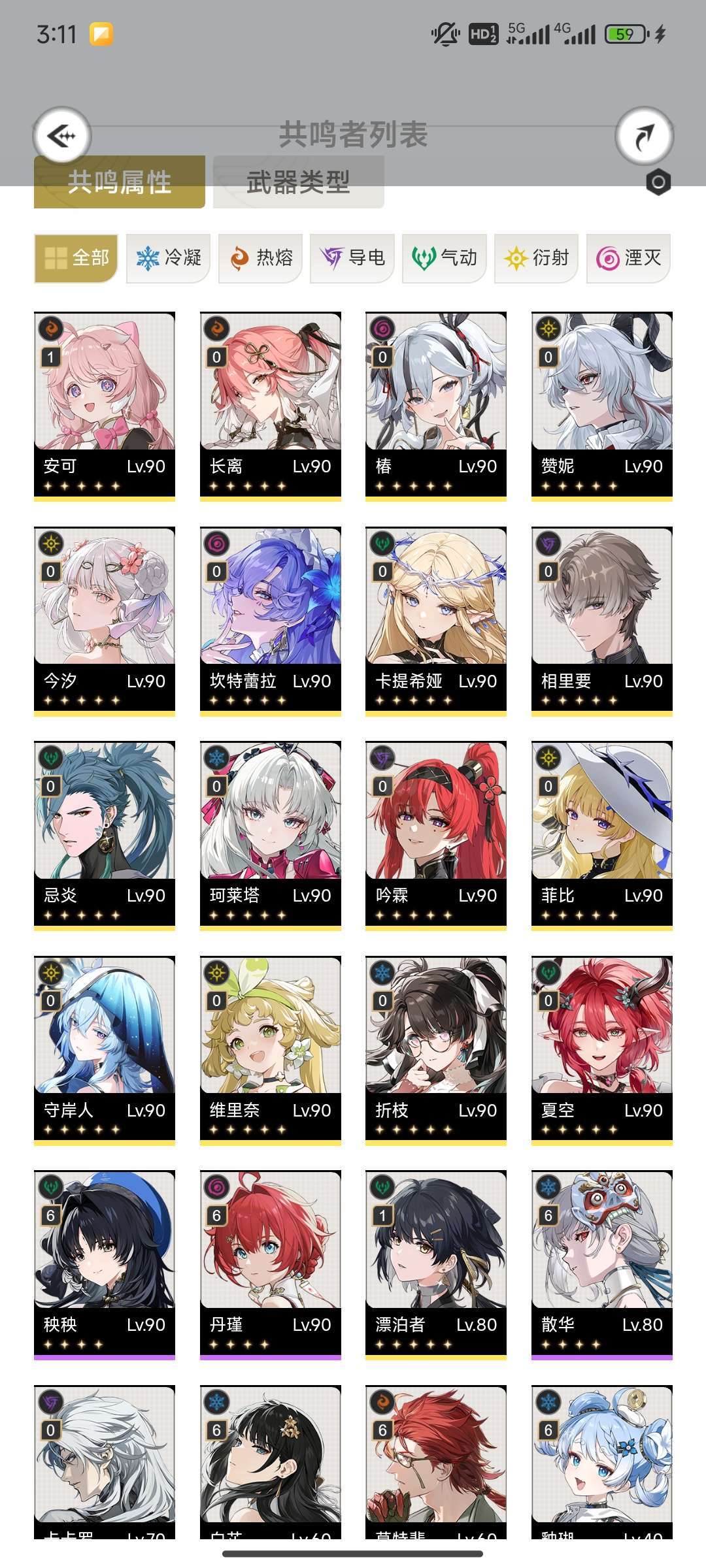Filter by 热熔 attribute
The width and height of the screenshot is (706, 1568).
[260, 258]
